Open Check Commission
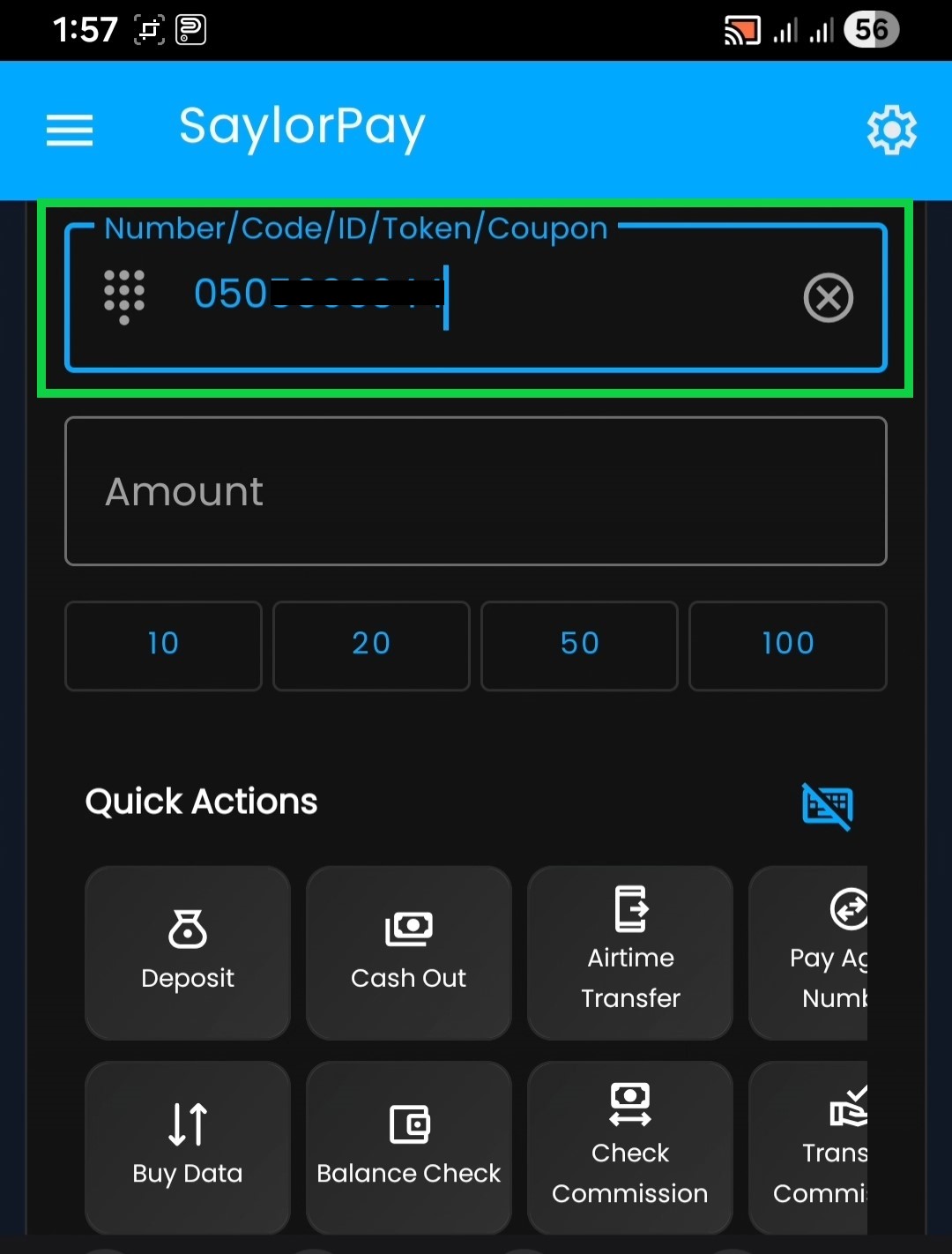Viewport: 952px width, 1254px height. [630, 1147]
